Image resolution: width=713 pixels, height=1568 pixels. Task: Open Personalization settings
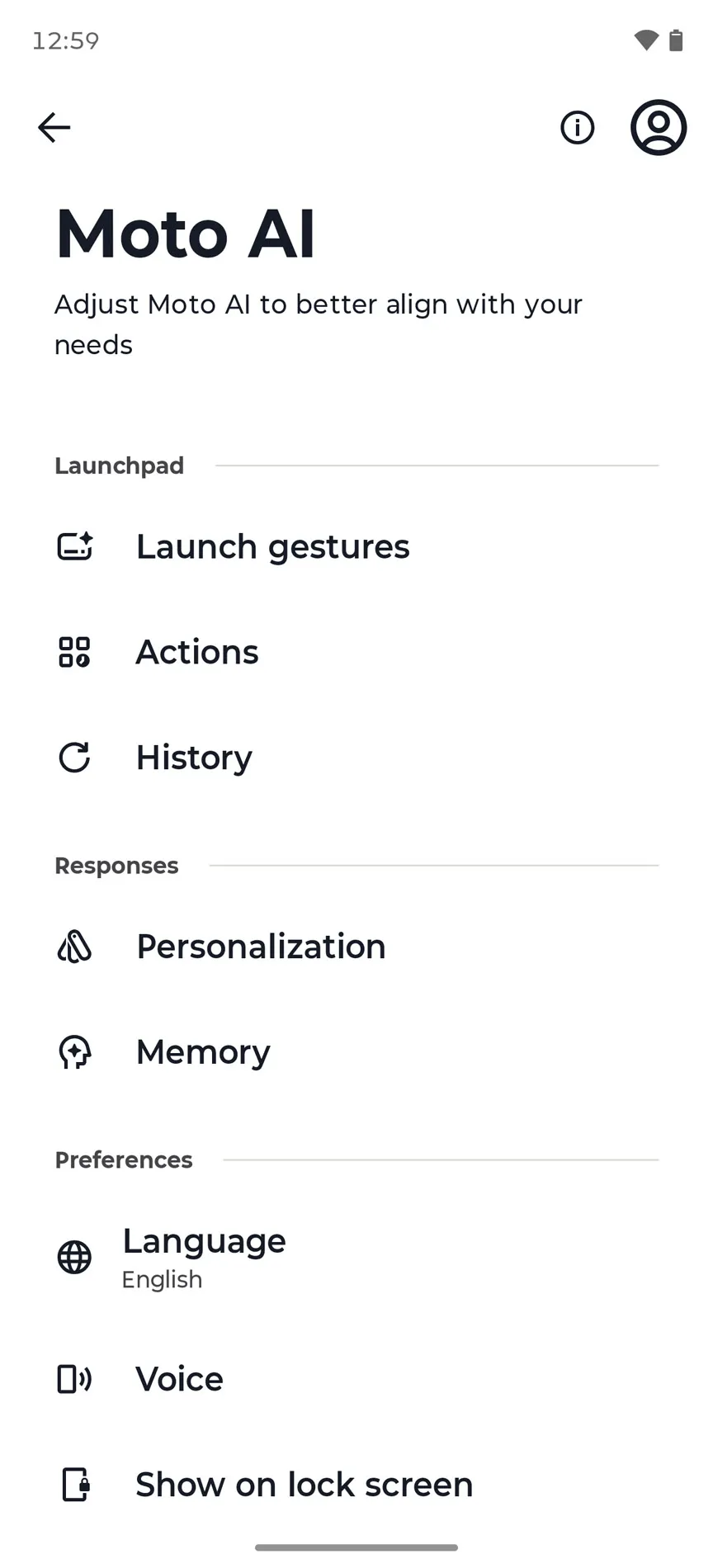point(261,947)
